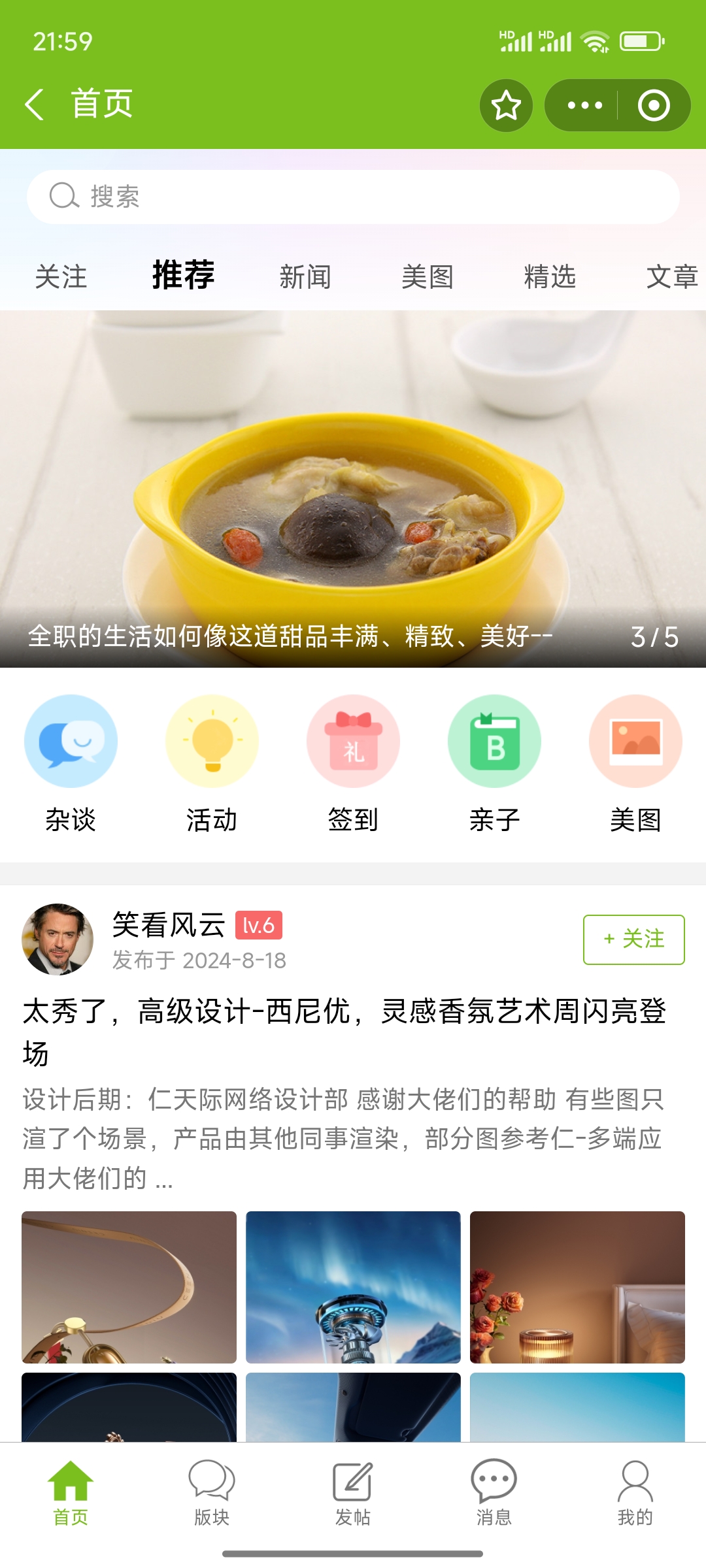The height and width of the screenshot is (1568, 706).
Task: Open the soup banner article
Action: click(353, 490)
